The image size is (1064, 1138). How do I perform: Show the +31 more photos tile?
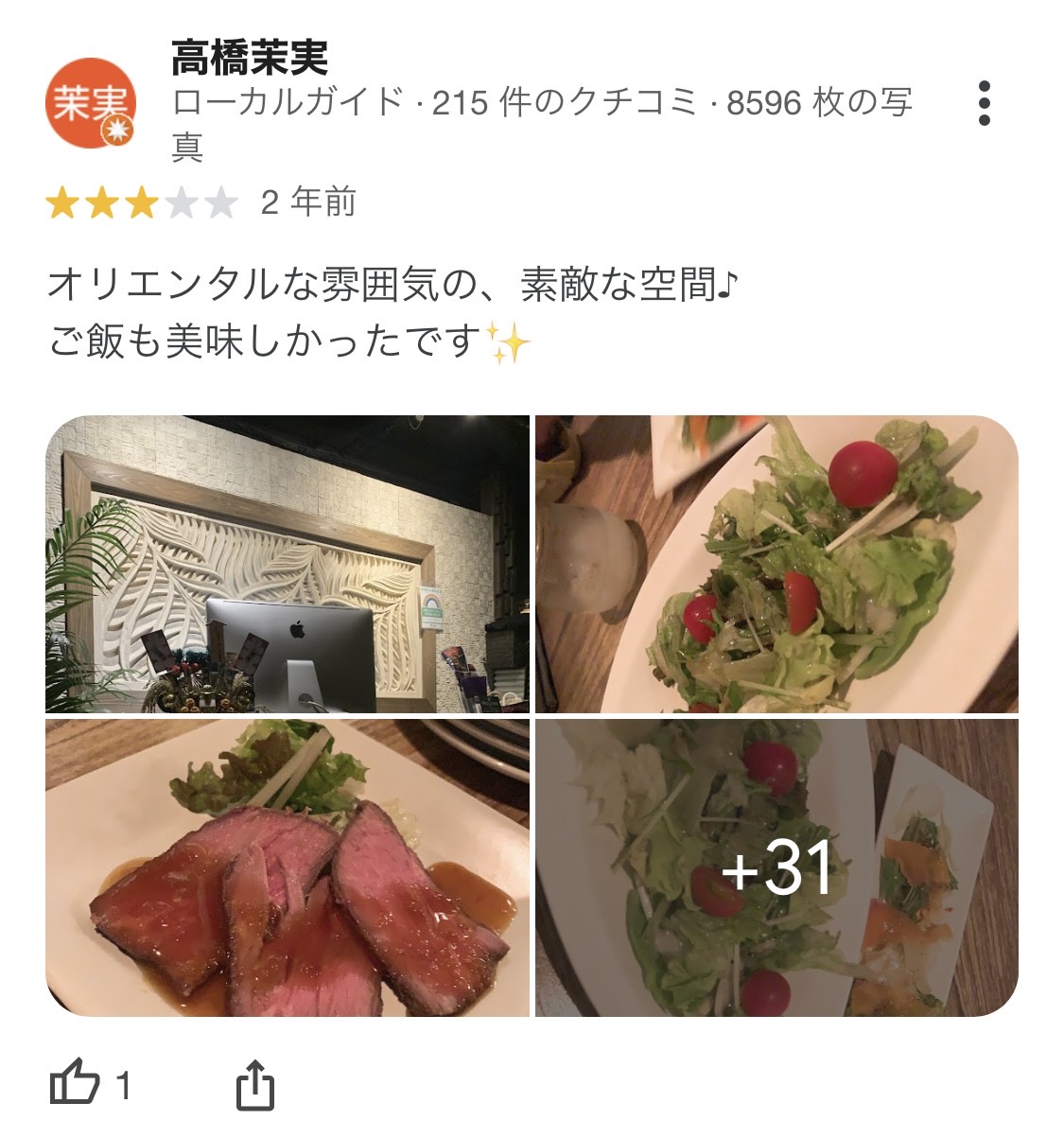click(x=776, y=867)
